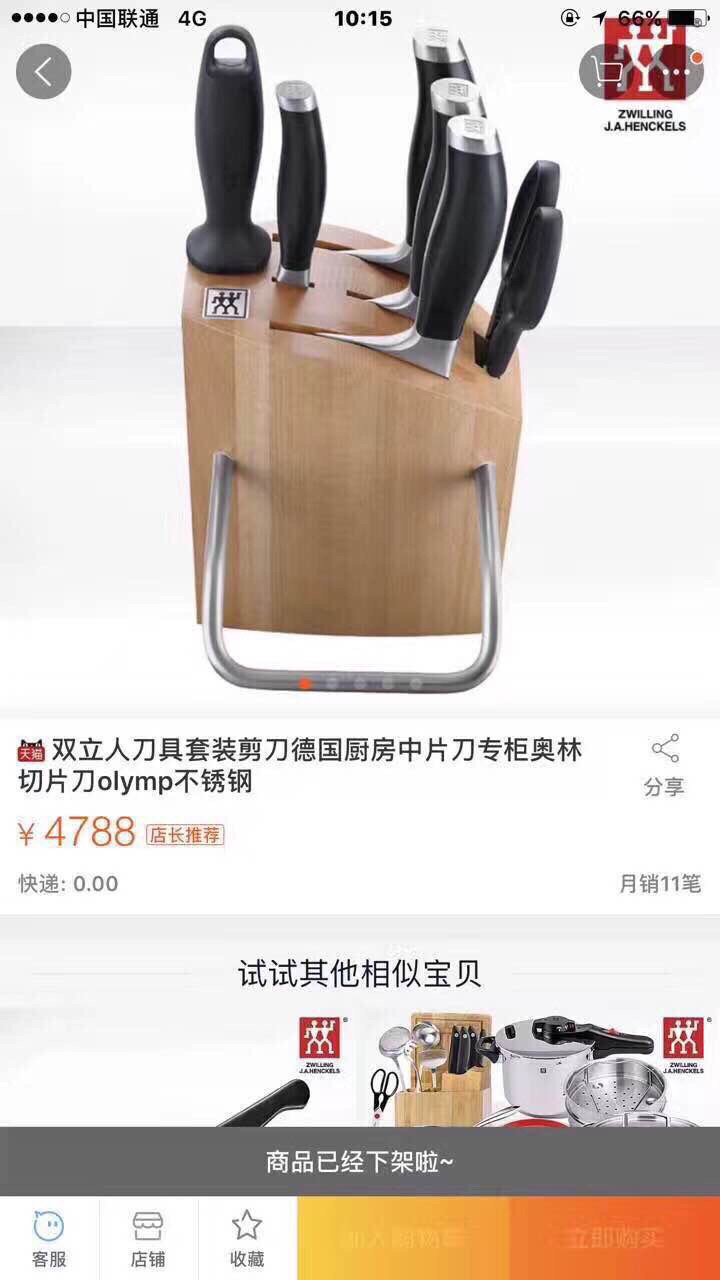This screenshot has width=720, height=1280.
Task: Go back using the top-left arrow
Action: [x=43, y=71]
